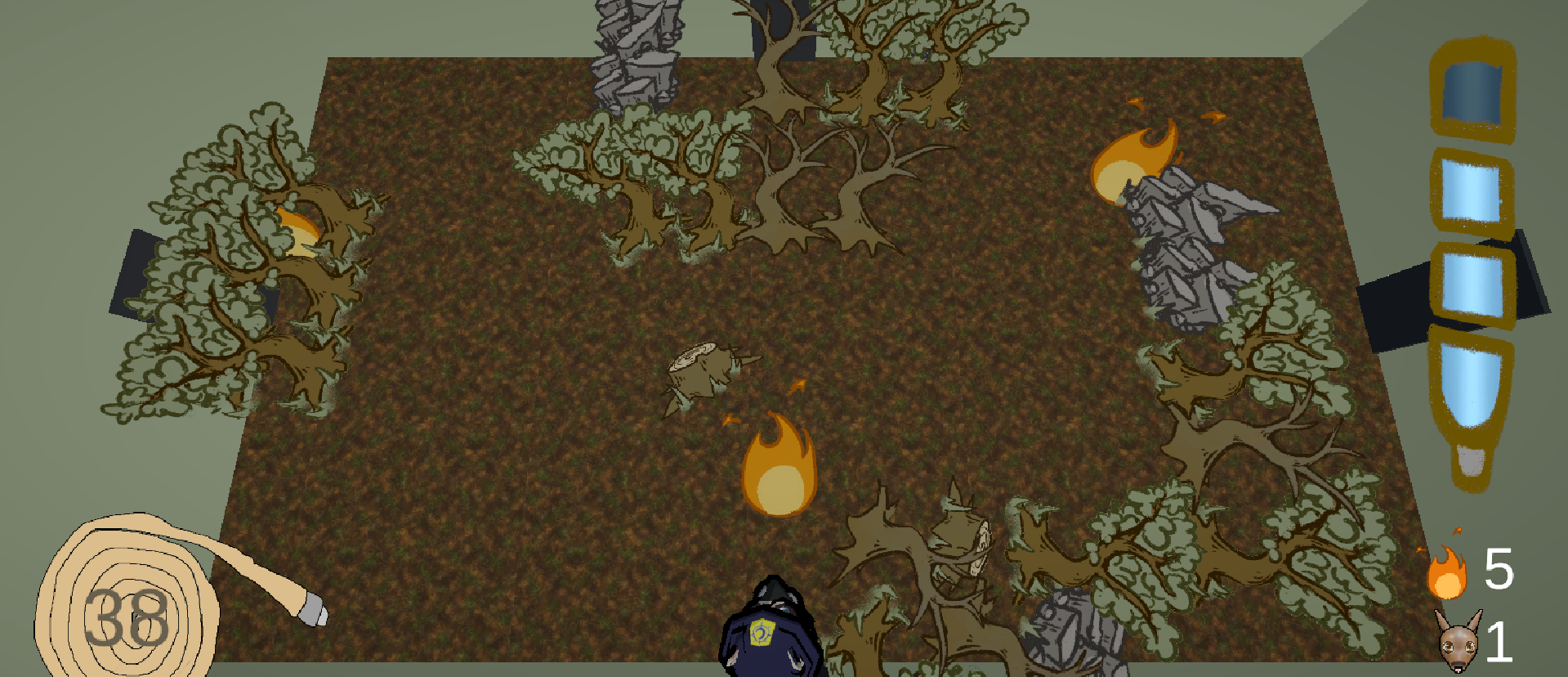Tap the fire burning in the left trees
The image size is (1568, 677).
tap(297, 232)
